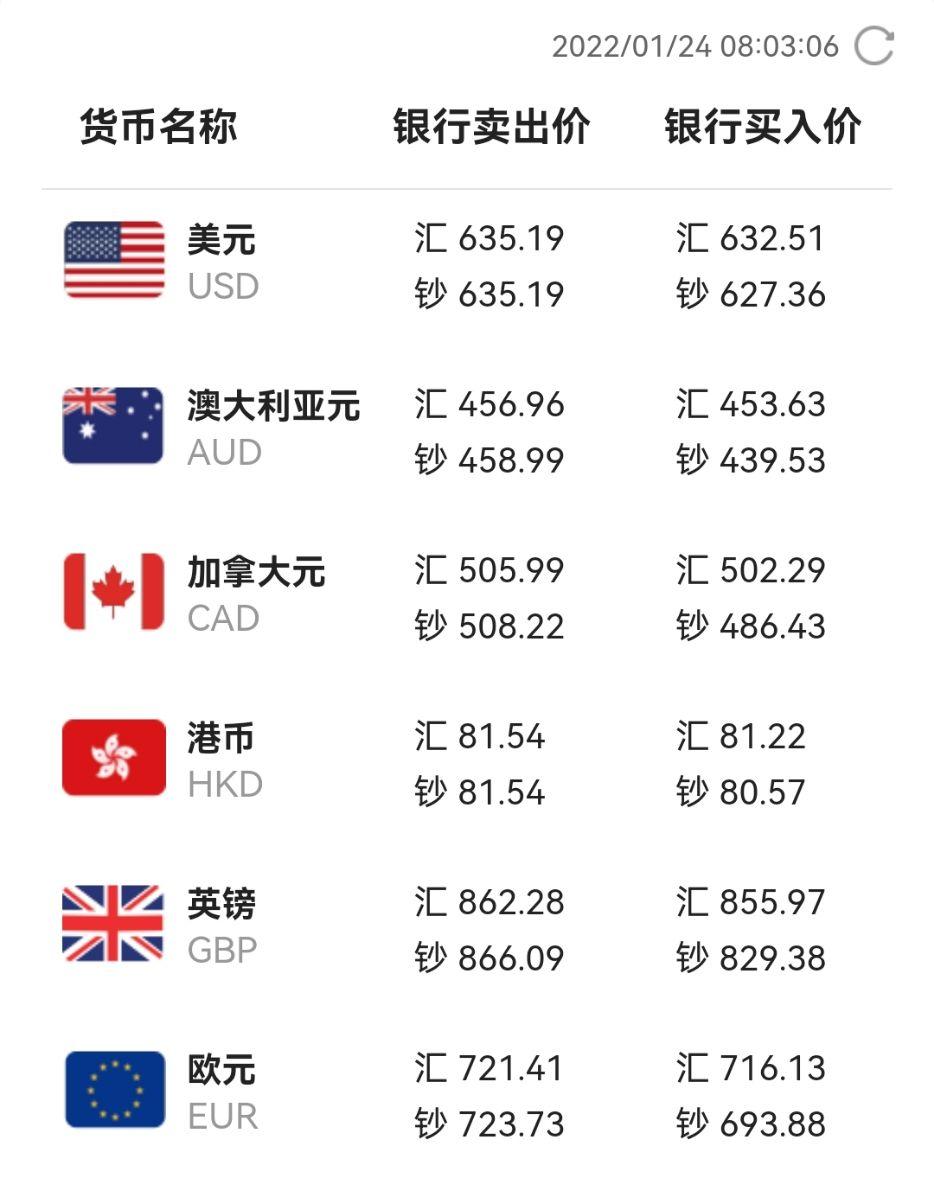This screenshot has height=1183, width=934.
Task: Click the refresh icon beside the timestamp
Action: tap(873, 45)
